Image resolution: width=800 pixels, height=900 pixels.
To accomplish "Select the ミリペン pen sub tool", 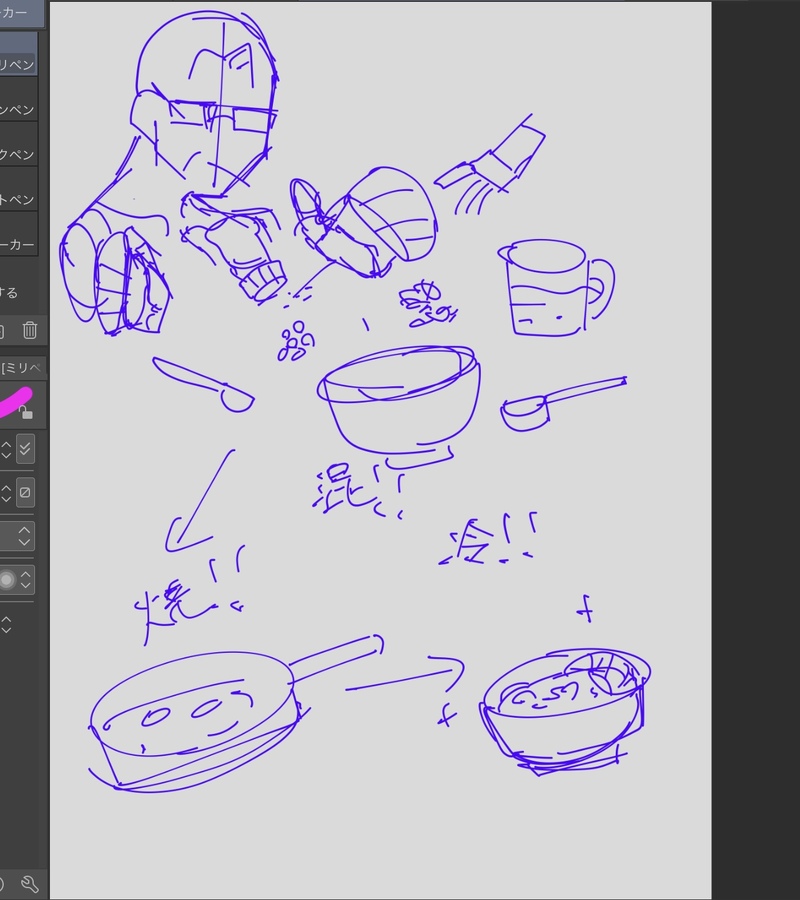I will click(19, 65).
